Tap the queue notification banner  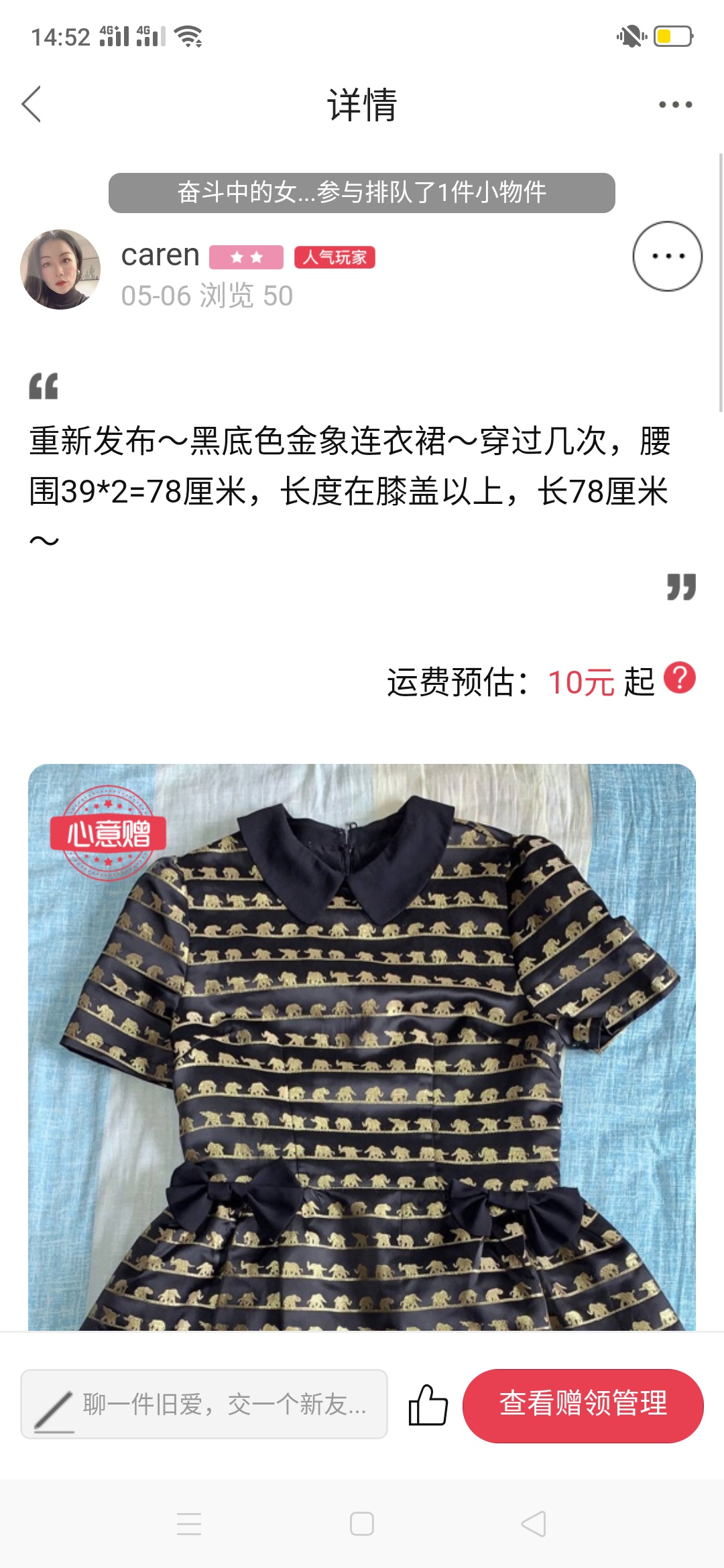pyautogui.click(x=362, y=193)
